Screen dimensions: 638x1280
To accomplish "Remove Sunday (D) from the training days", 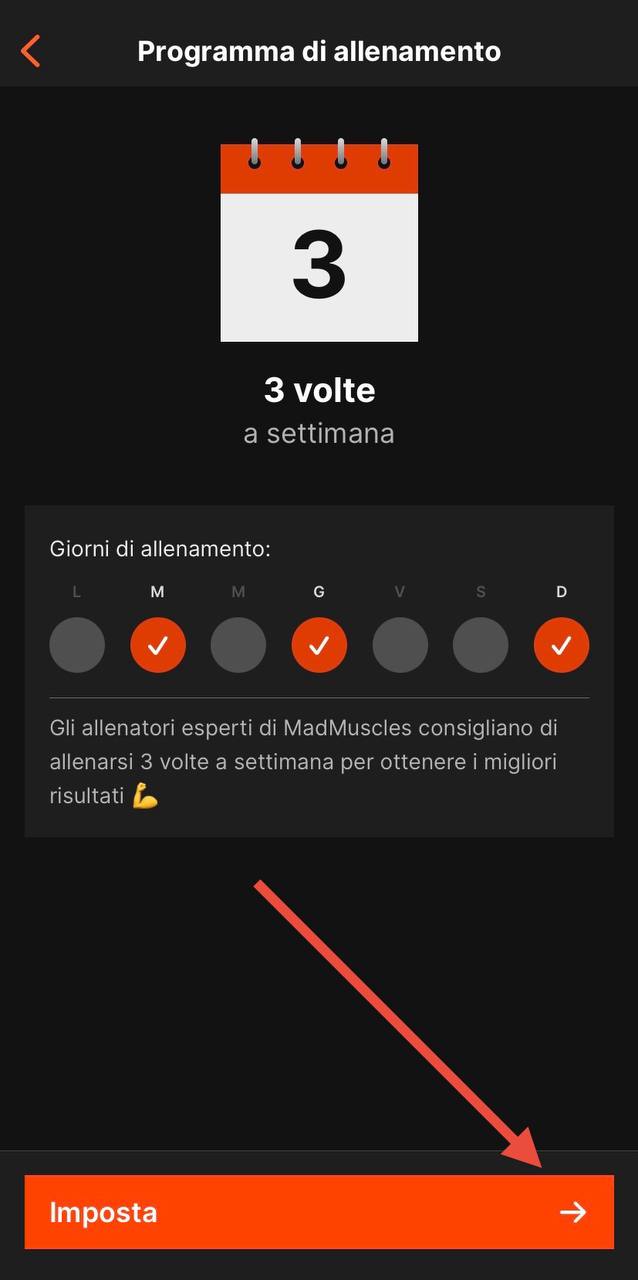I will pyautogui.click(x=561, y=645).
